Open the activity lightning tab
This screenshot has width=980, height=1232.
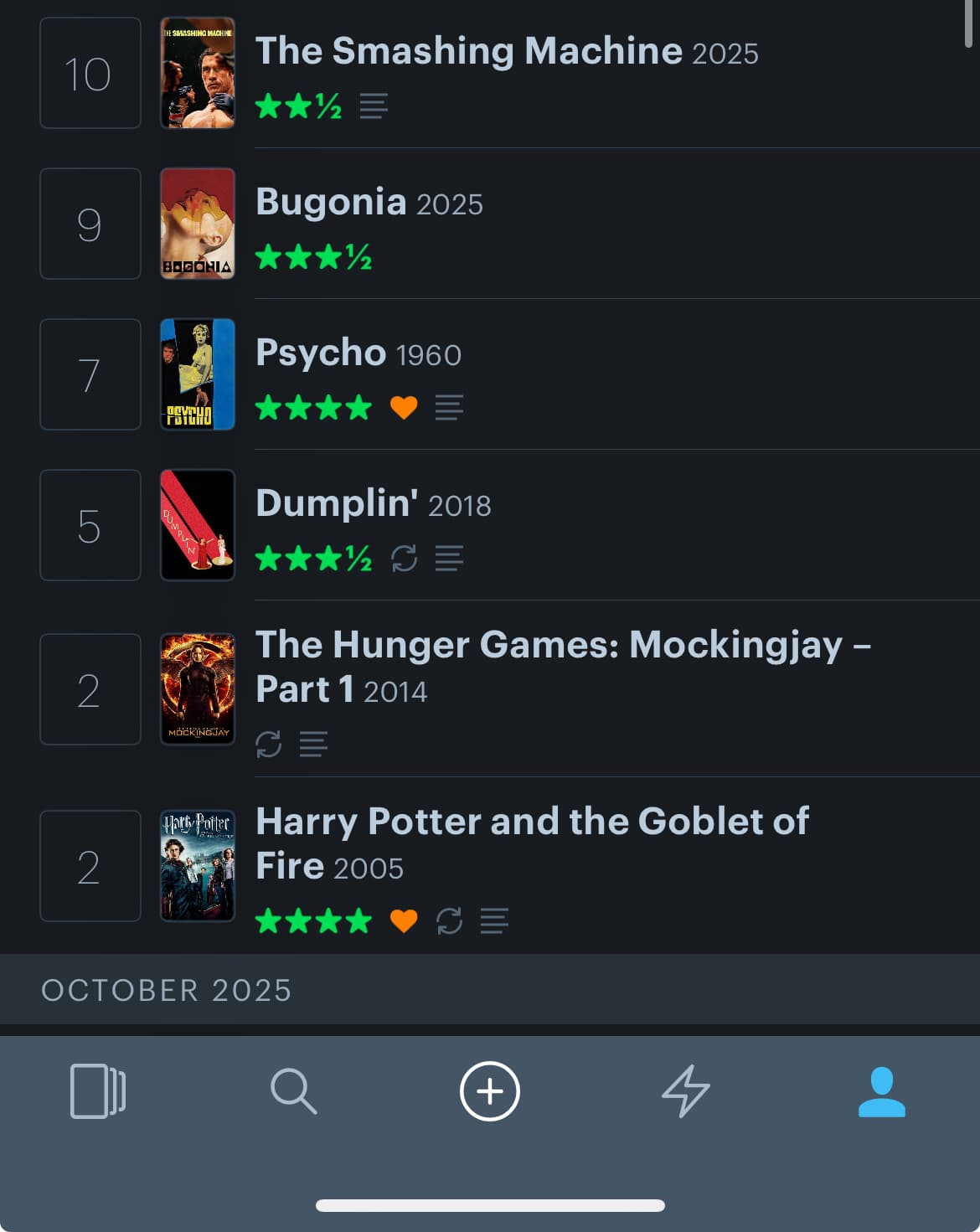pos(686,1091)
